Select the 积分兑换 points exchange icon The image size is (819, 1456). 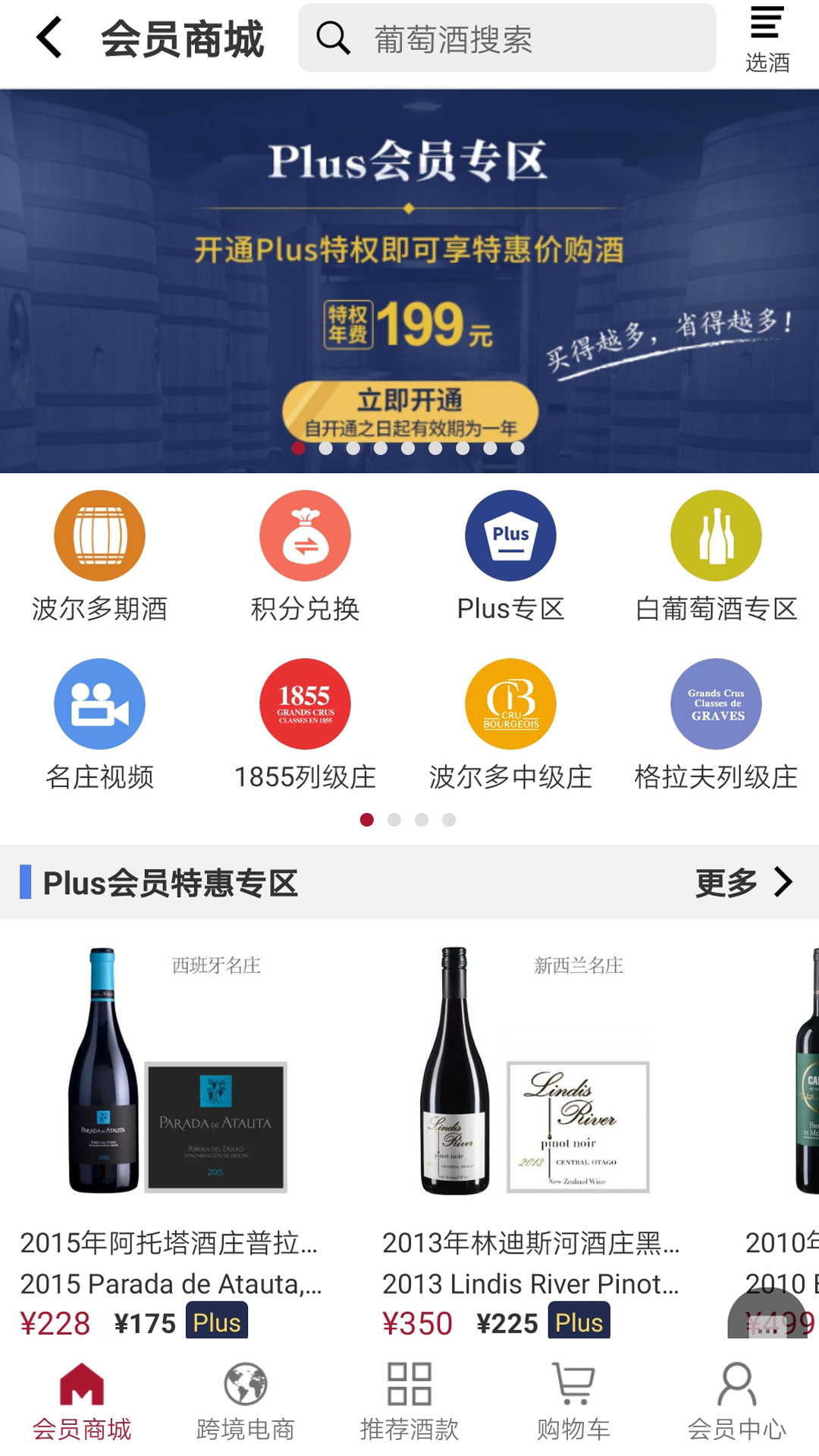[304, 535]
